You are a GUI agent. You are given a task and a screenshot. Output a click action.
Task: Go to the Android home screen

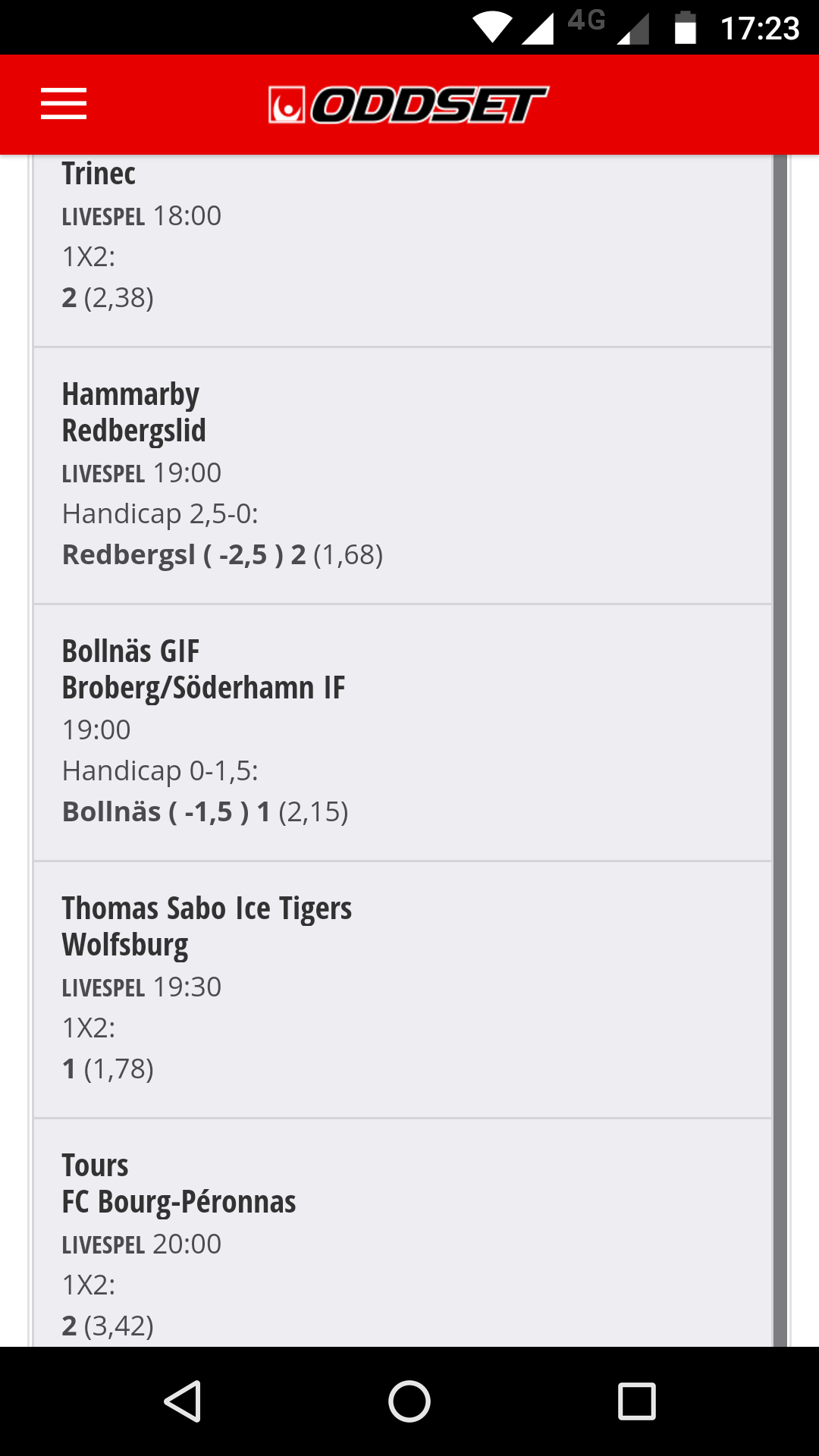tap(409, 1401)
